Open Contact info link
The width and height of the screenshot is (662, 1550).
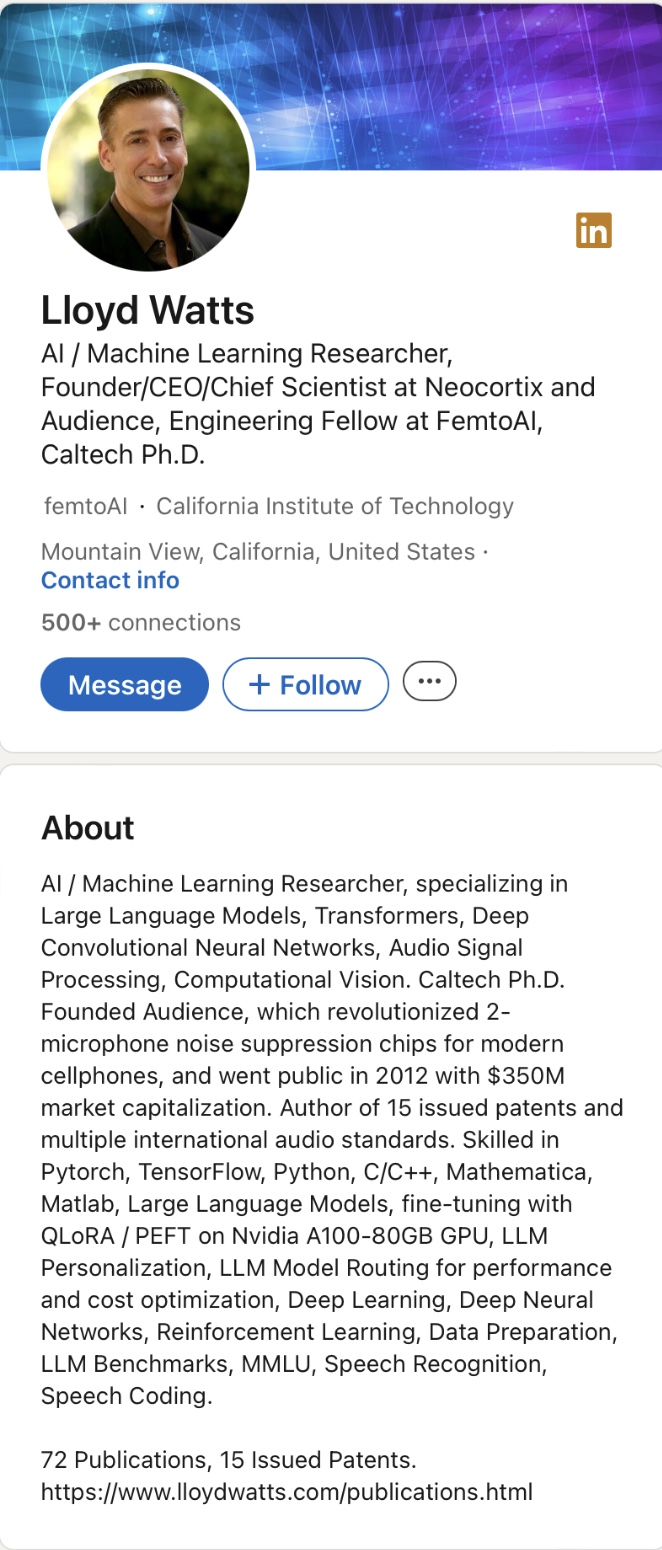[x=110, y=580]
